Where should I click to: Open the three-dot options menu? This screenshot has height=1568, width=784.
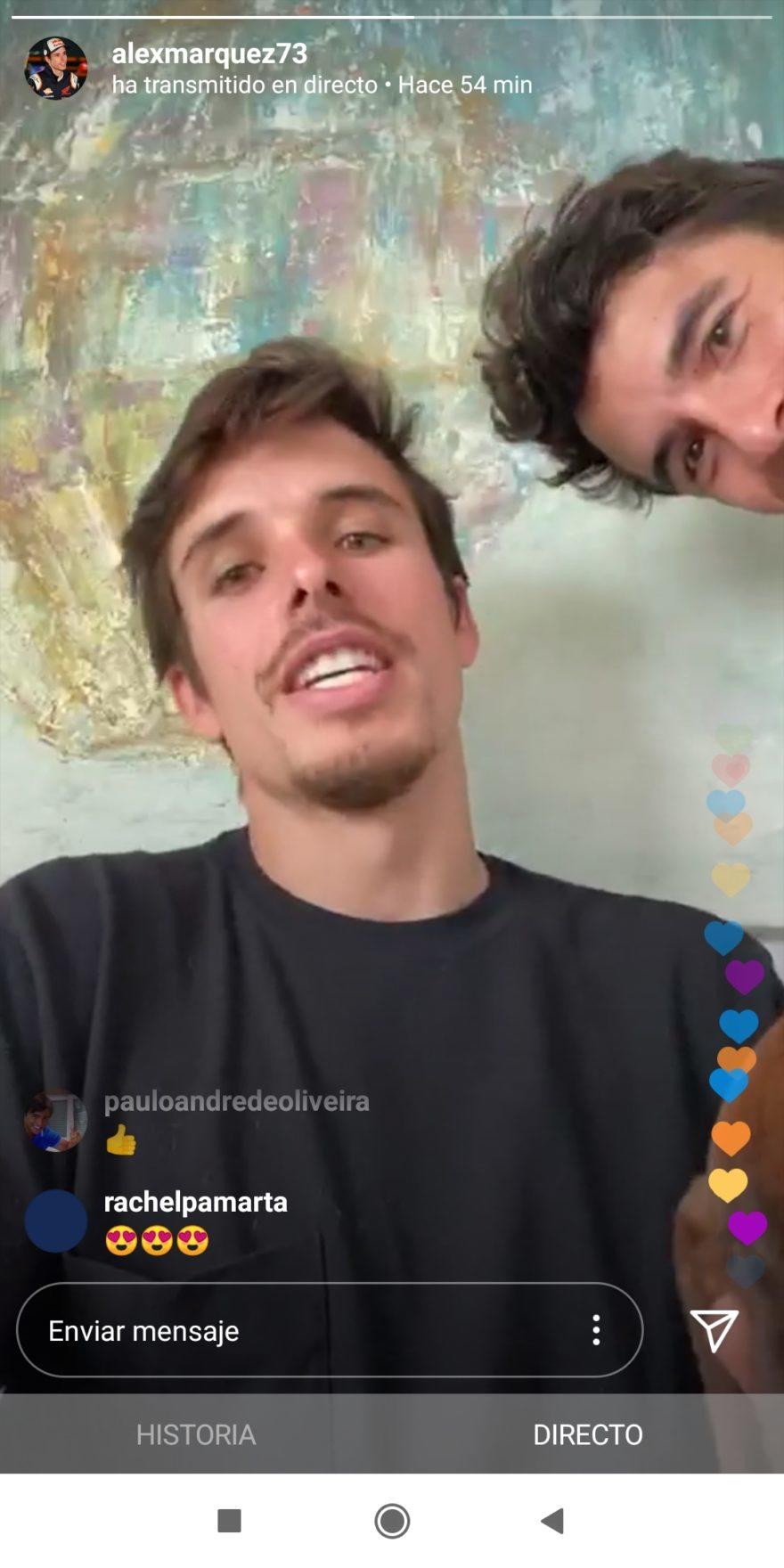596,1330
